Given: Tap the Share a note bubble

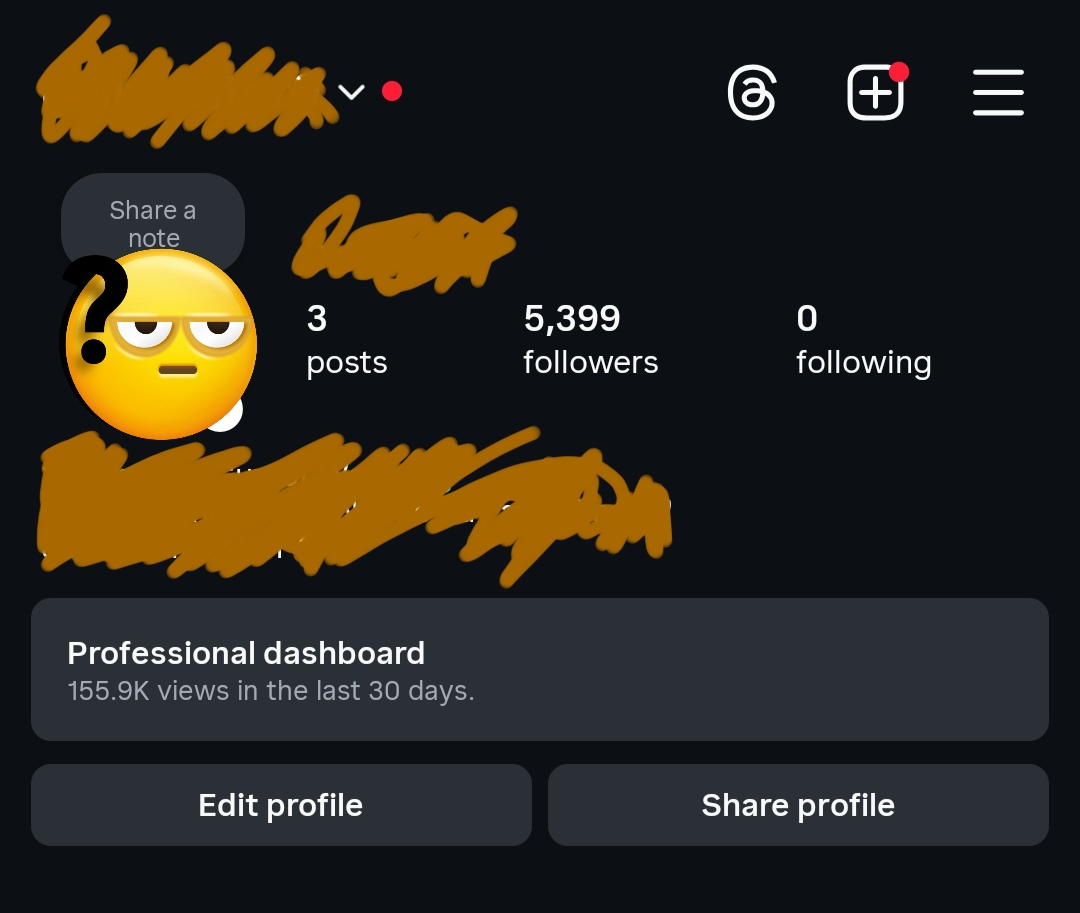Looking at the screenshot, I should [x=153, y=222].
